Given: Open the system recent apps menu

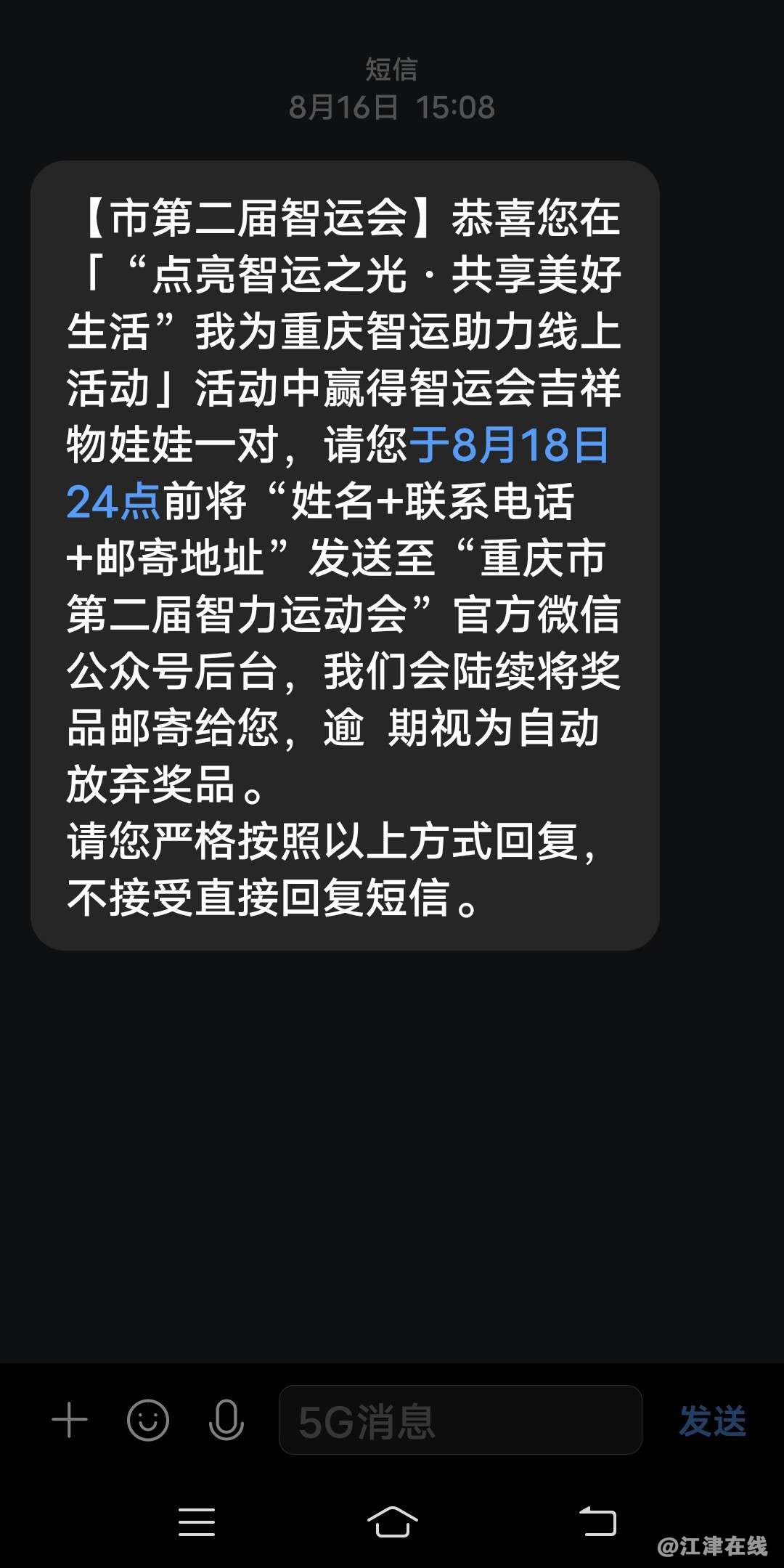Looking at the screenshot, I should tap(196, 1521).
